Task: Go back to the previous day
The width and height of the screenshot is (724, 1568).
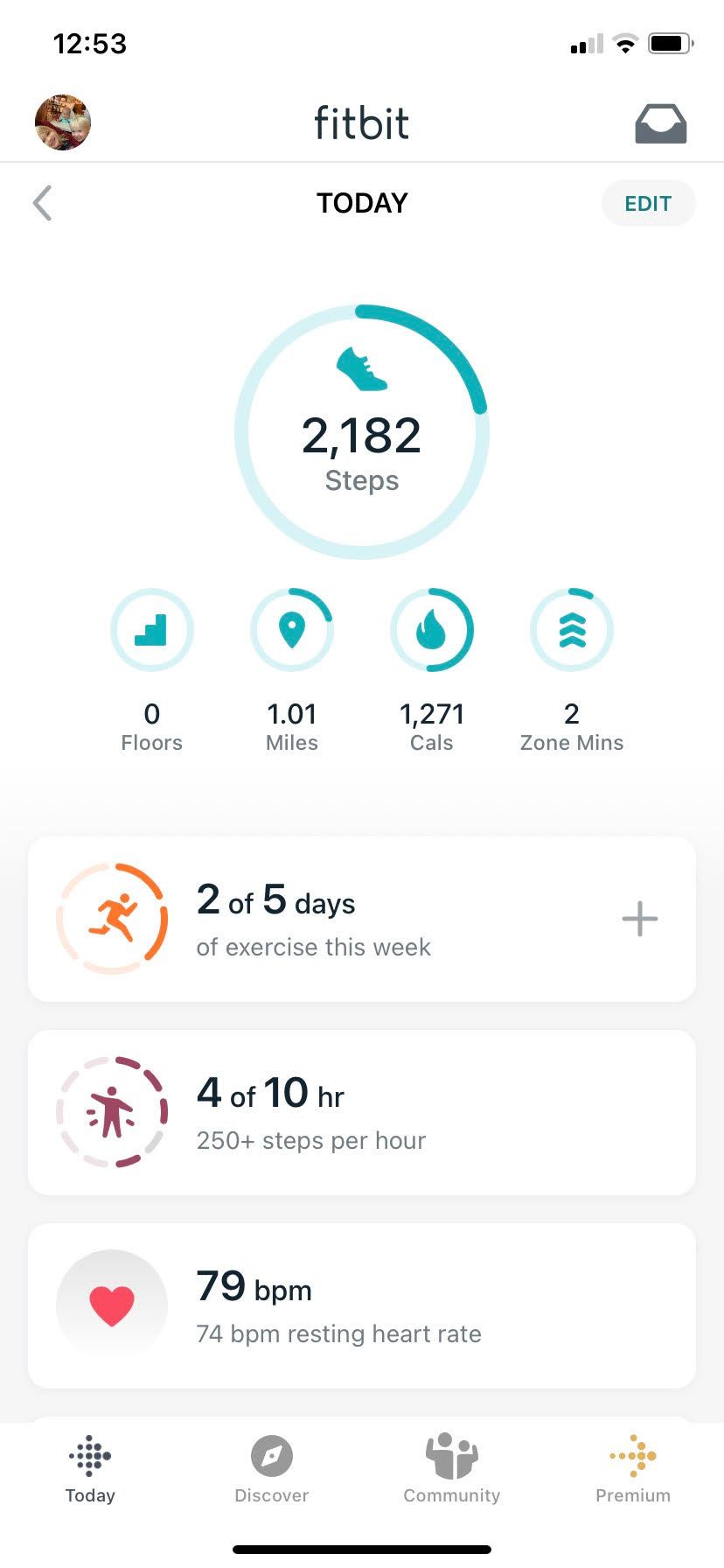Action: tap(42, 203)
